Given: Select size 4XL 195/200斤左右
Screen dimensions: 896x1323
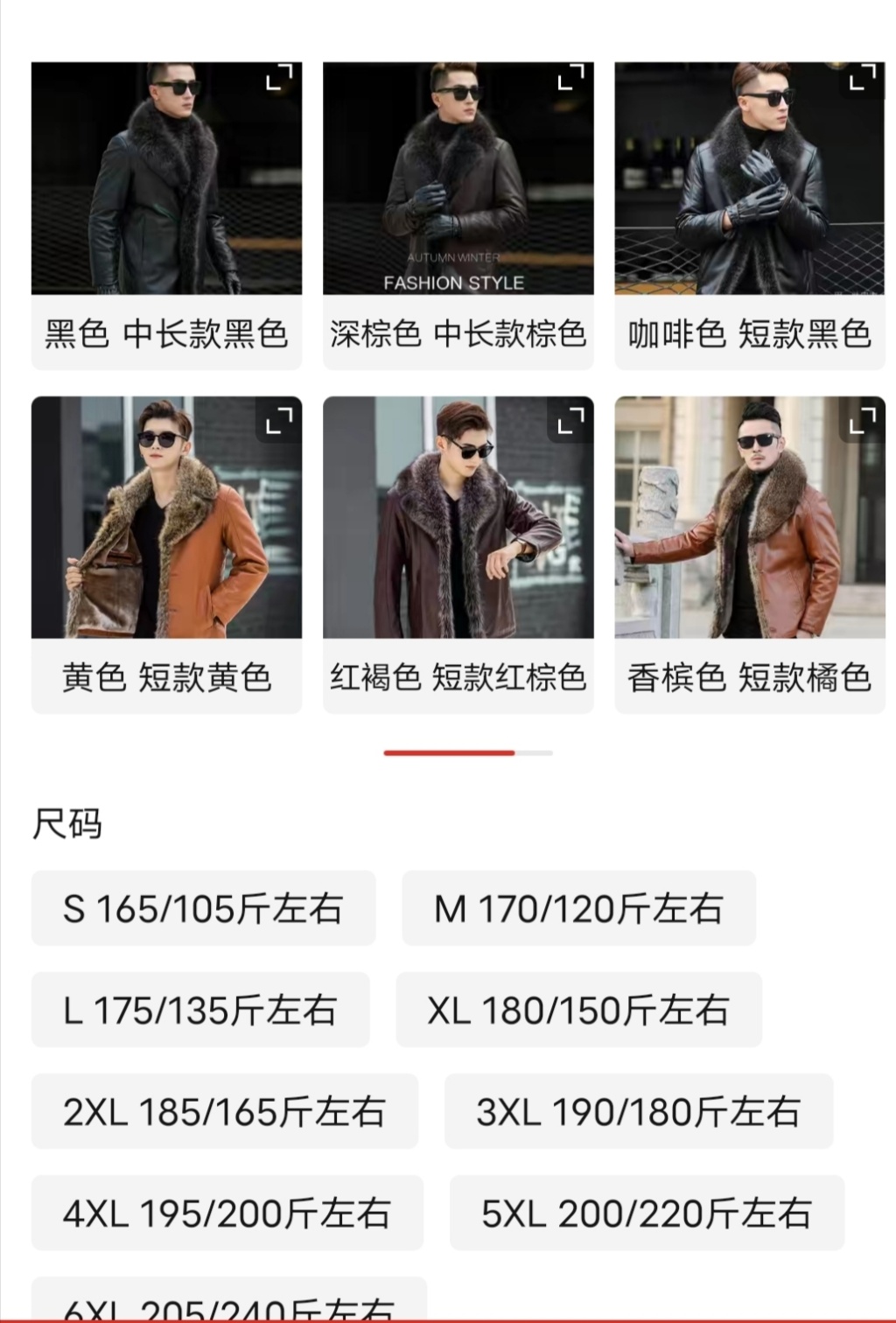Looking at the screenshot, I should pos(227,1213).
